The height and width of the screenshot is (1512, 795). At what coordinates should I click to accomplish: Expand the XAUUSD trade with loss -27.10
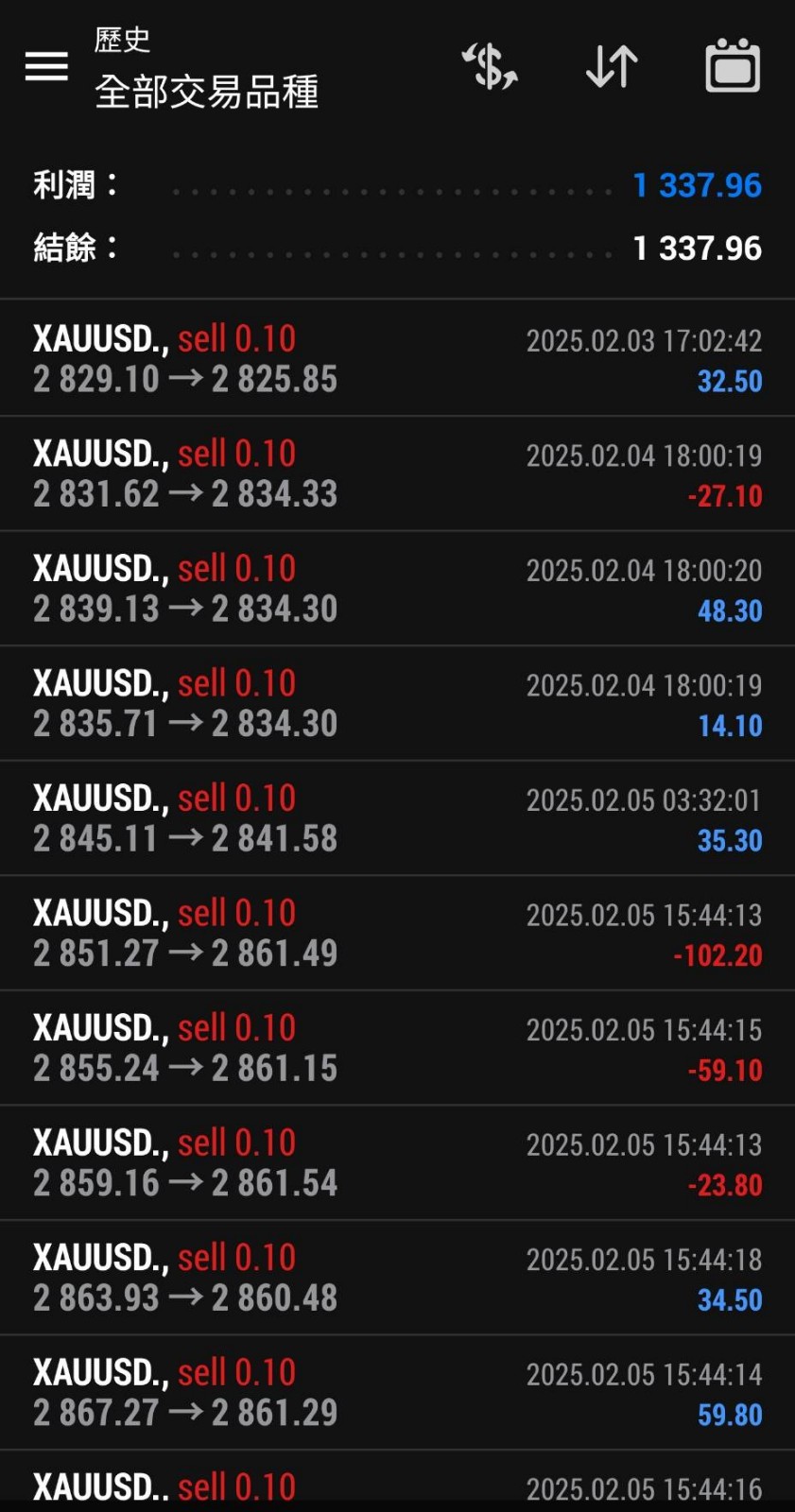click(x=397, y=474)
